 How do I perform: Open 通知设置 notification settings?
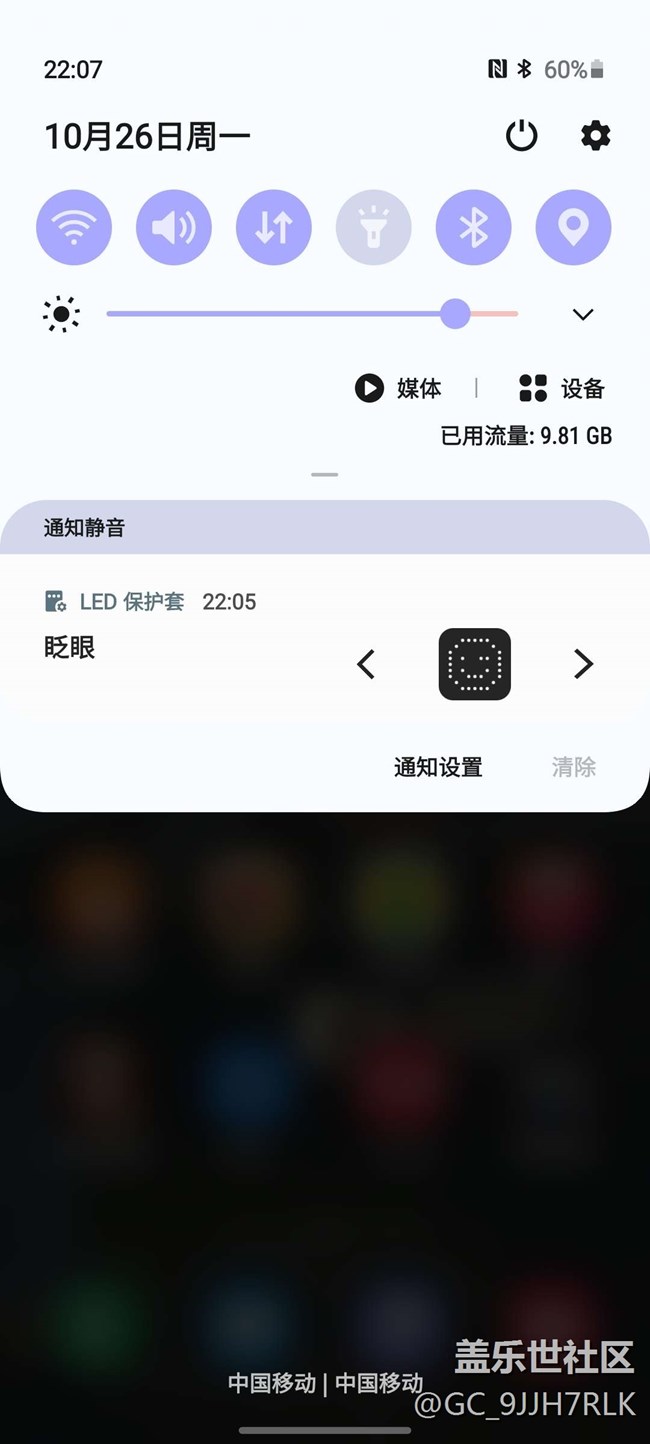pyautogui.click(x=438, y=767)
